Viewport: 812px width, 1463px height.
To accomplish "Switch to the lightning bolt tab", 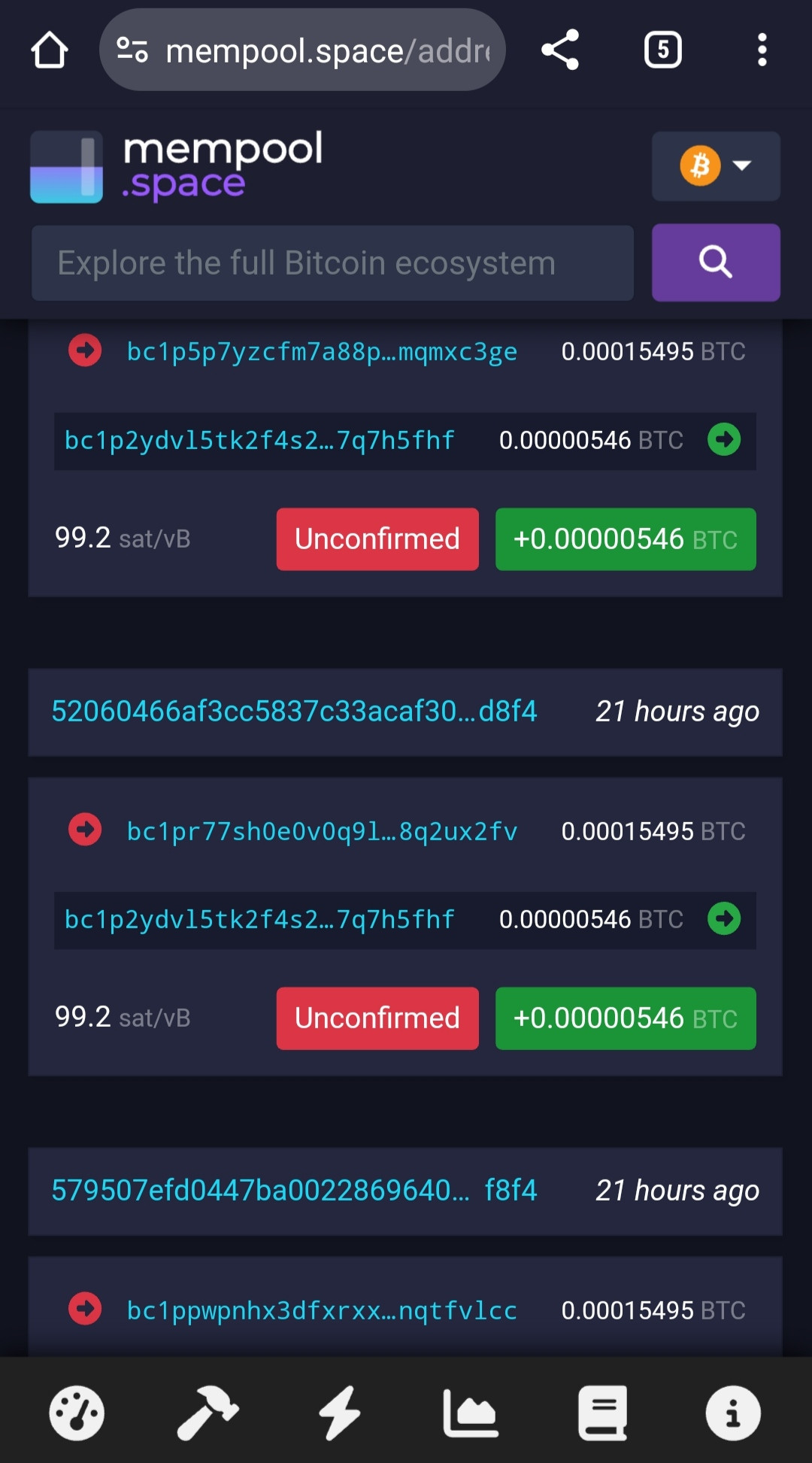I will point(339,1413).
